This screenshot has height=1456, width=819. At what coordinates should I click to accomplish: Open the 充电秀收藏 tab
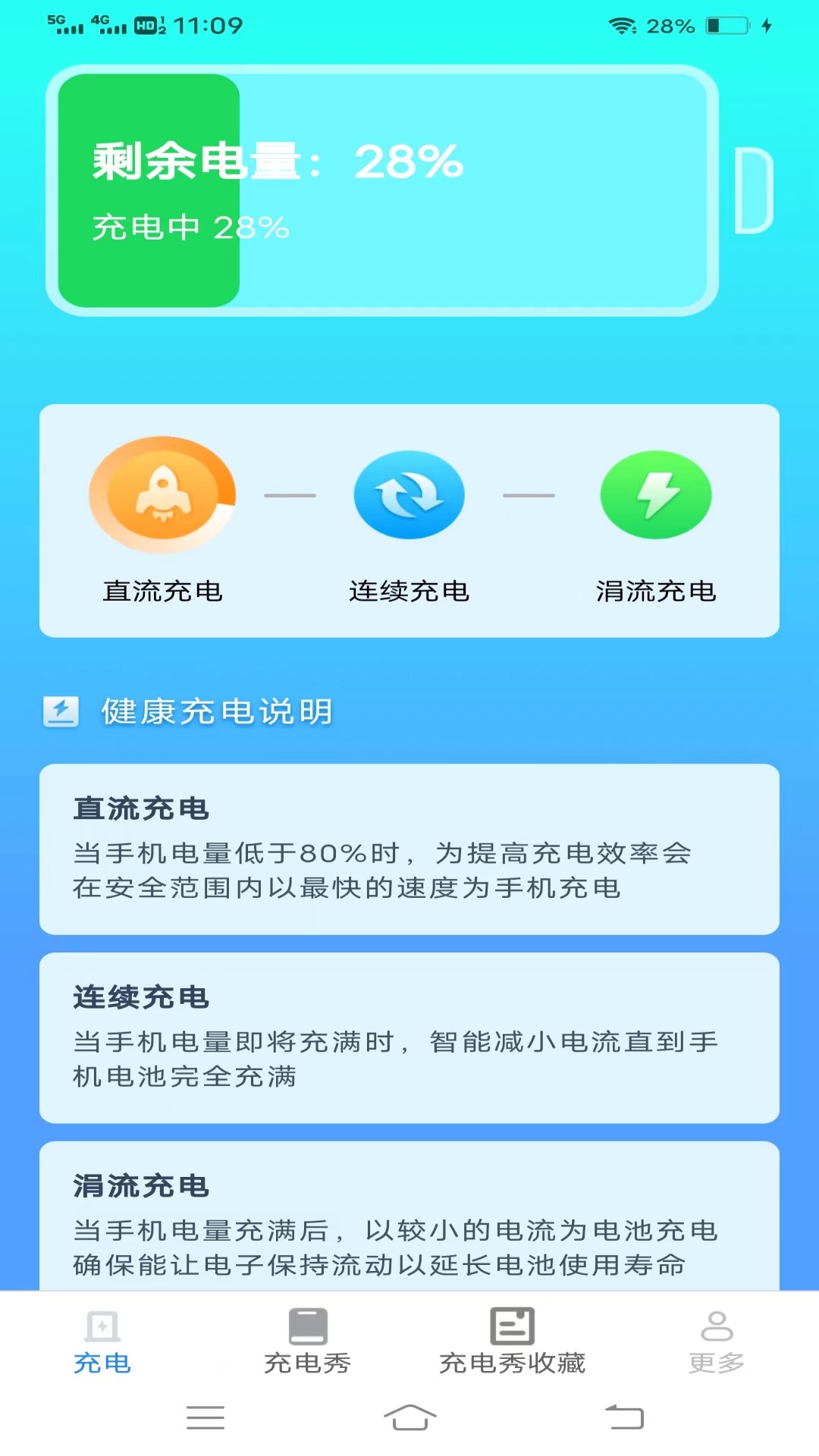tap(512, 1341)
